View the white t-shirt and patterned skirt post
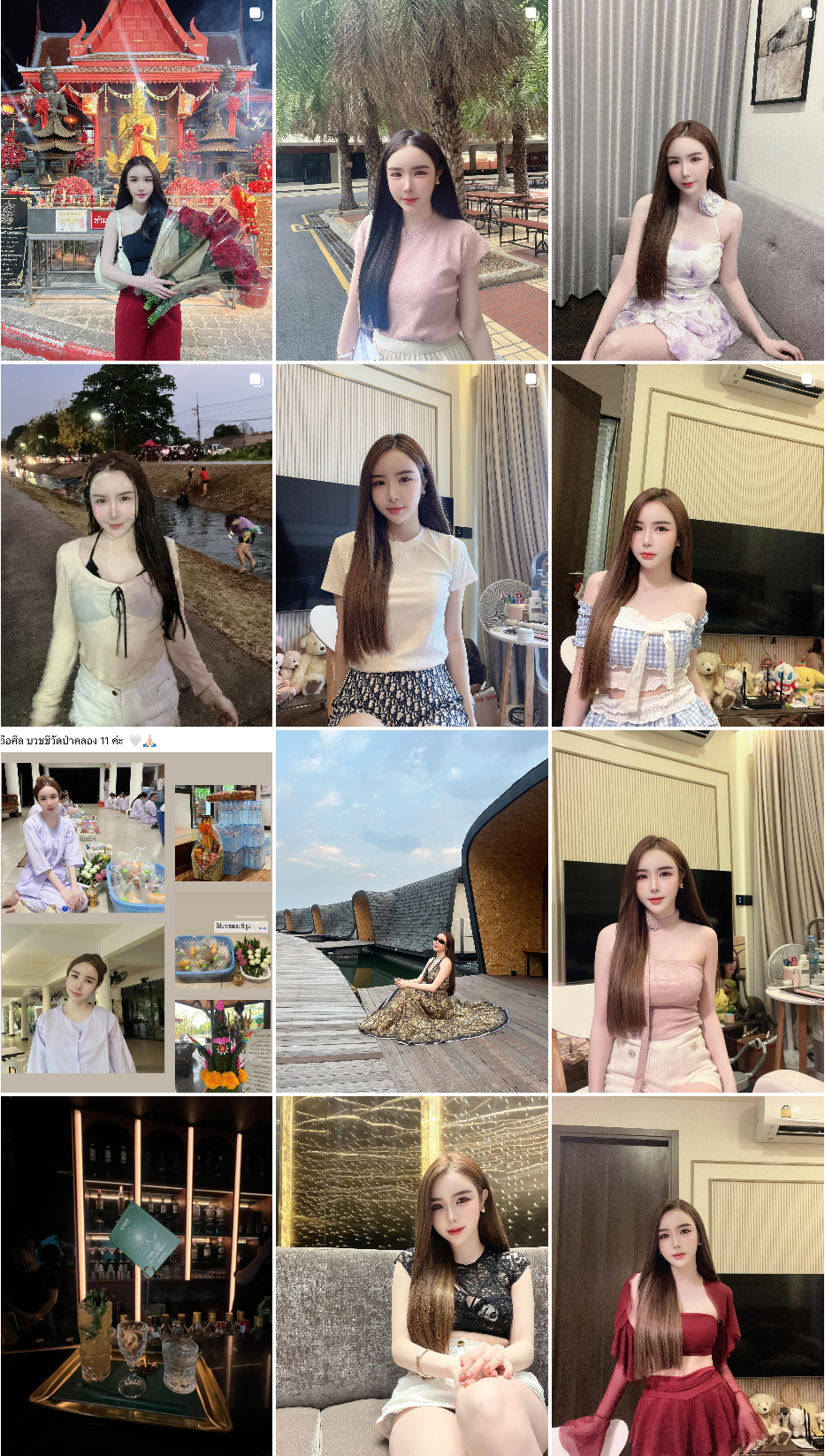 [412, 545]
